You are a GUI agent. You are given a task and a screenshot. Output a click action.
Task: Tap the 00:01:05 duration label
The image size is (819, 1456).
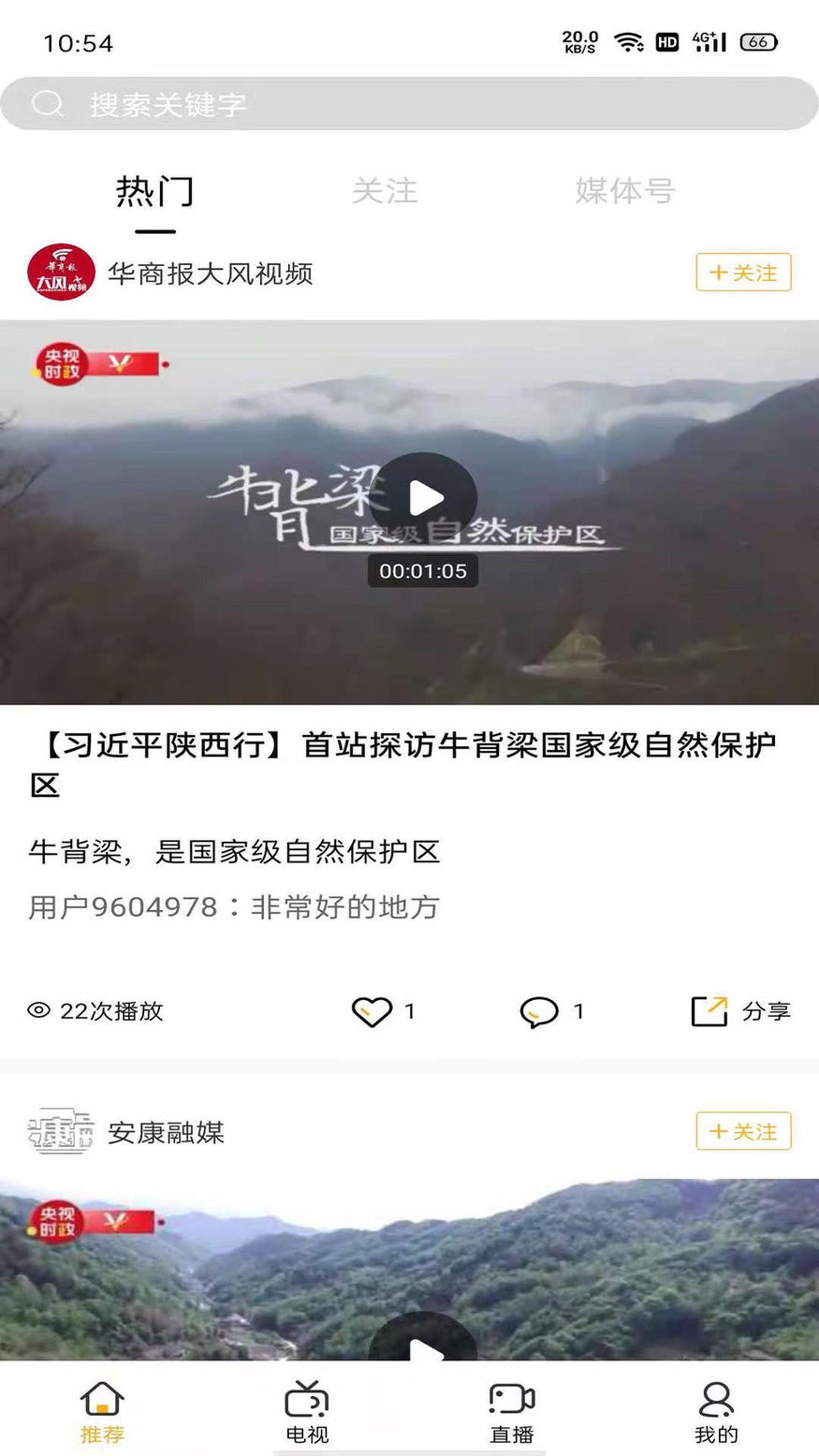423,571
